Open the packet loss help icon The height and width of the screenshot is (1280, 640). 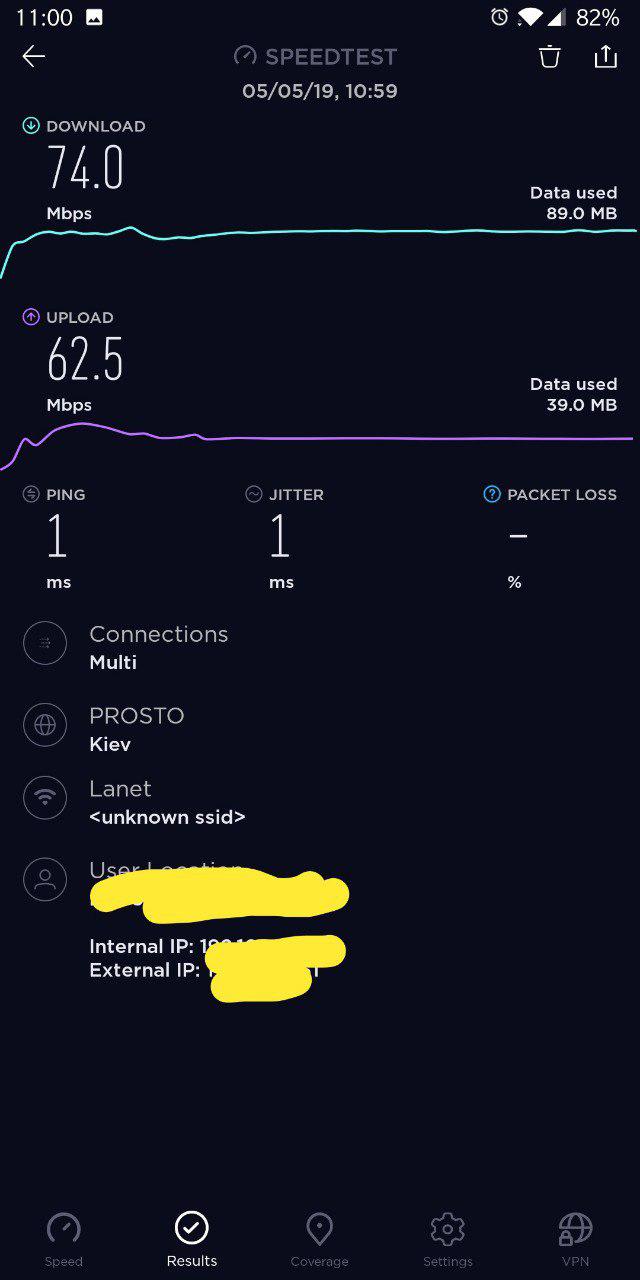[x=492, y=494]
